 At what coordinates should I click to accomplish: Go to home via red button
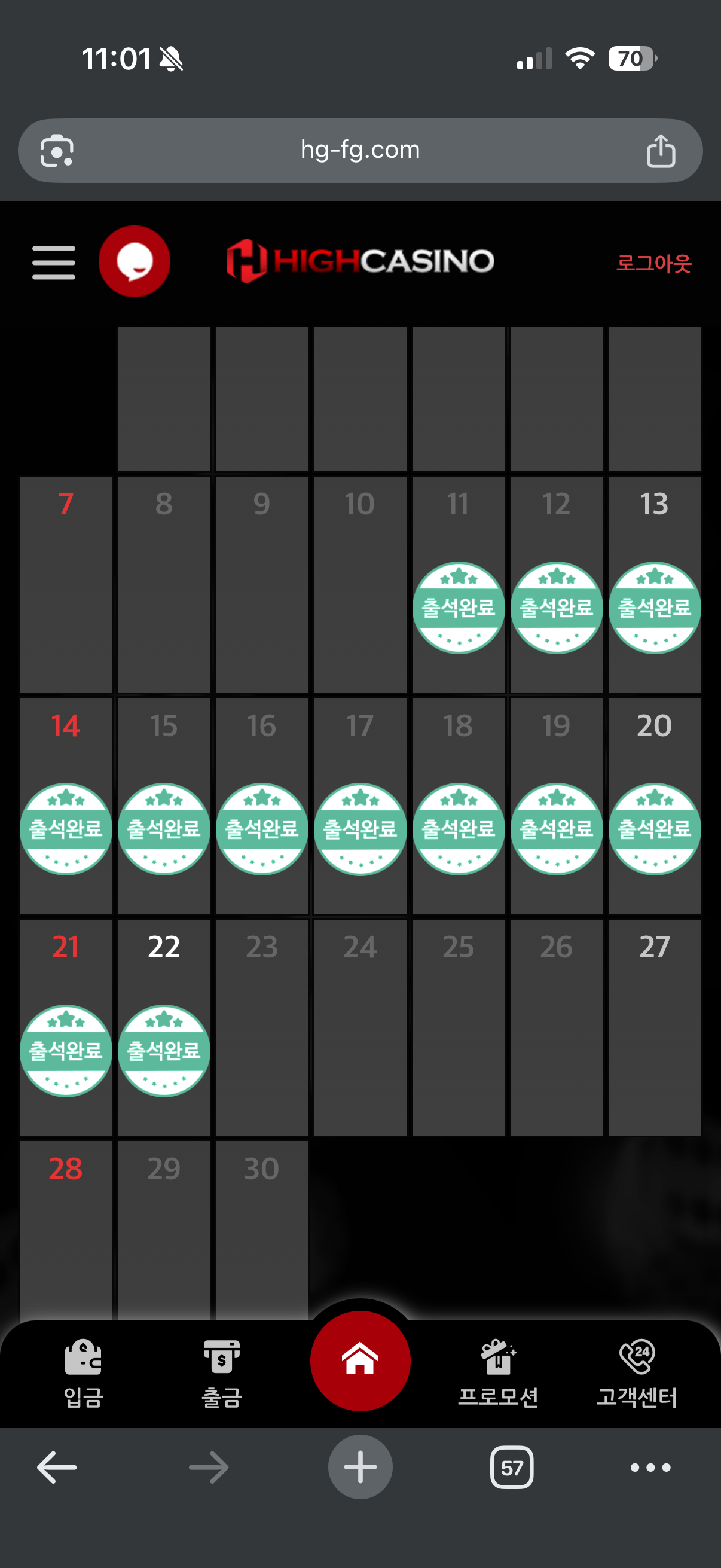[x=360, y=1360]
